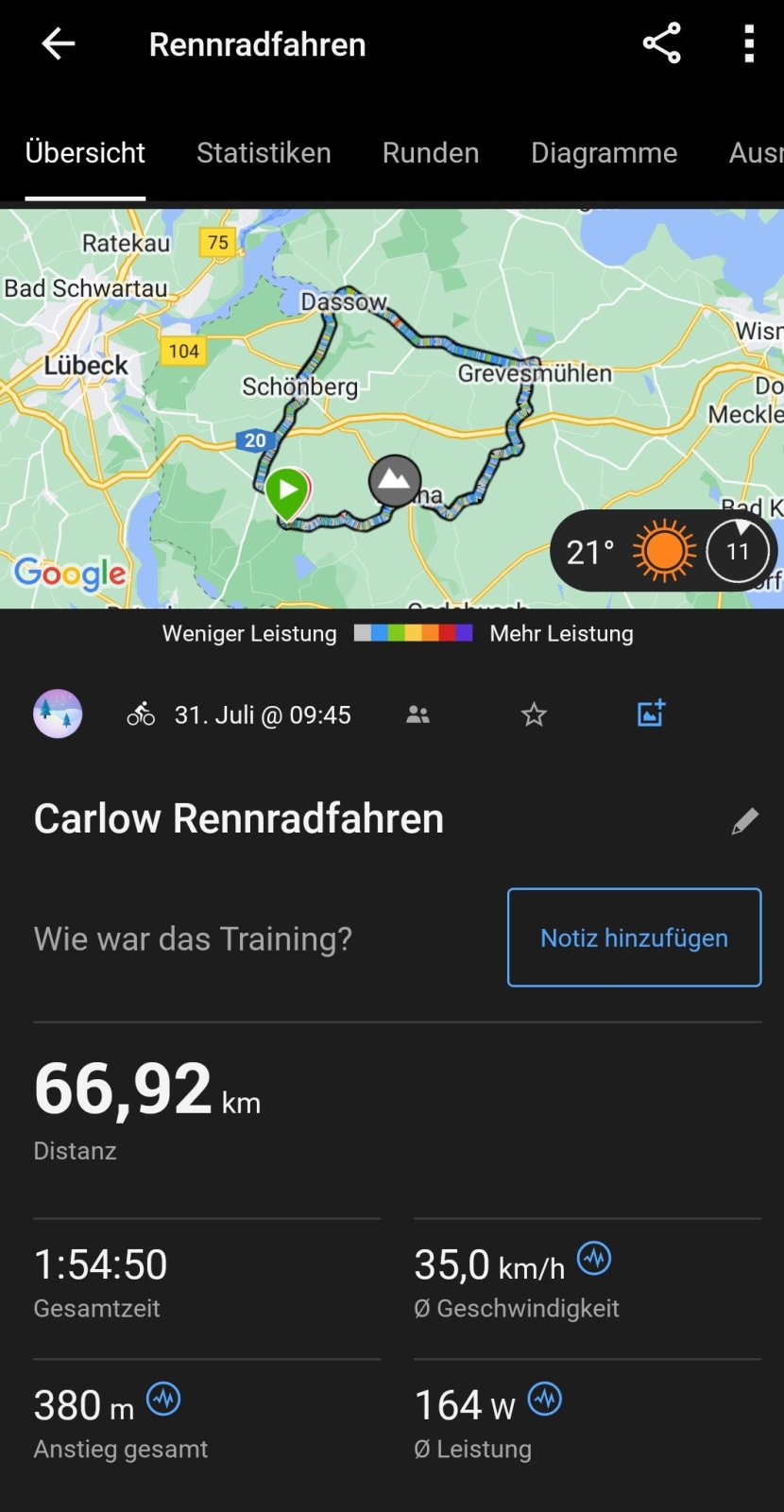The height and width of the screenshot is (1512, 784).
Task: Open insight icon beside Anstieg gesamt
Action: 163,1399
